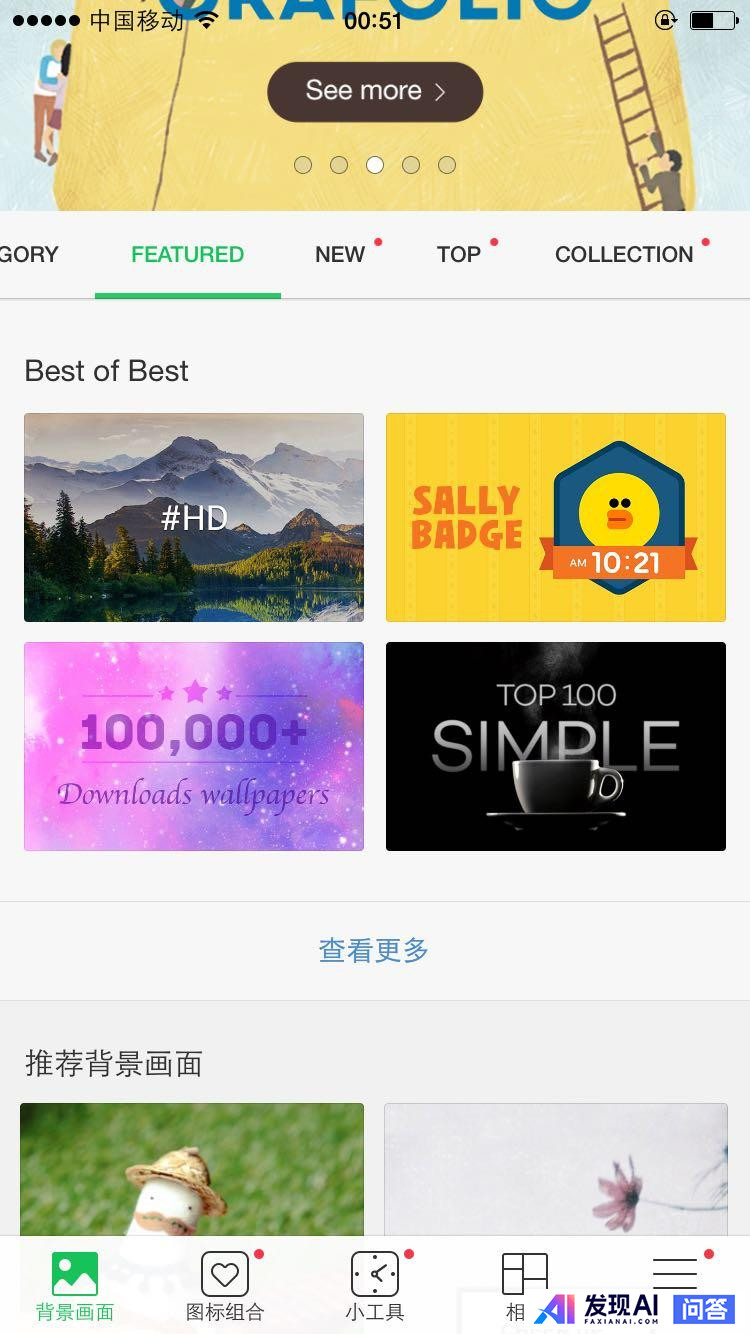Select the FEATURED tab
The width and height of the screenshot is (750, 1334).
pos(188,254)
